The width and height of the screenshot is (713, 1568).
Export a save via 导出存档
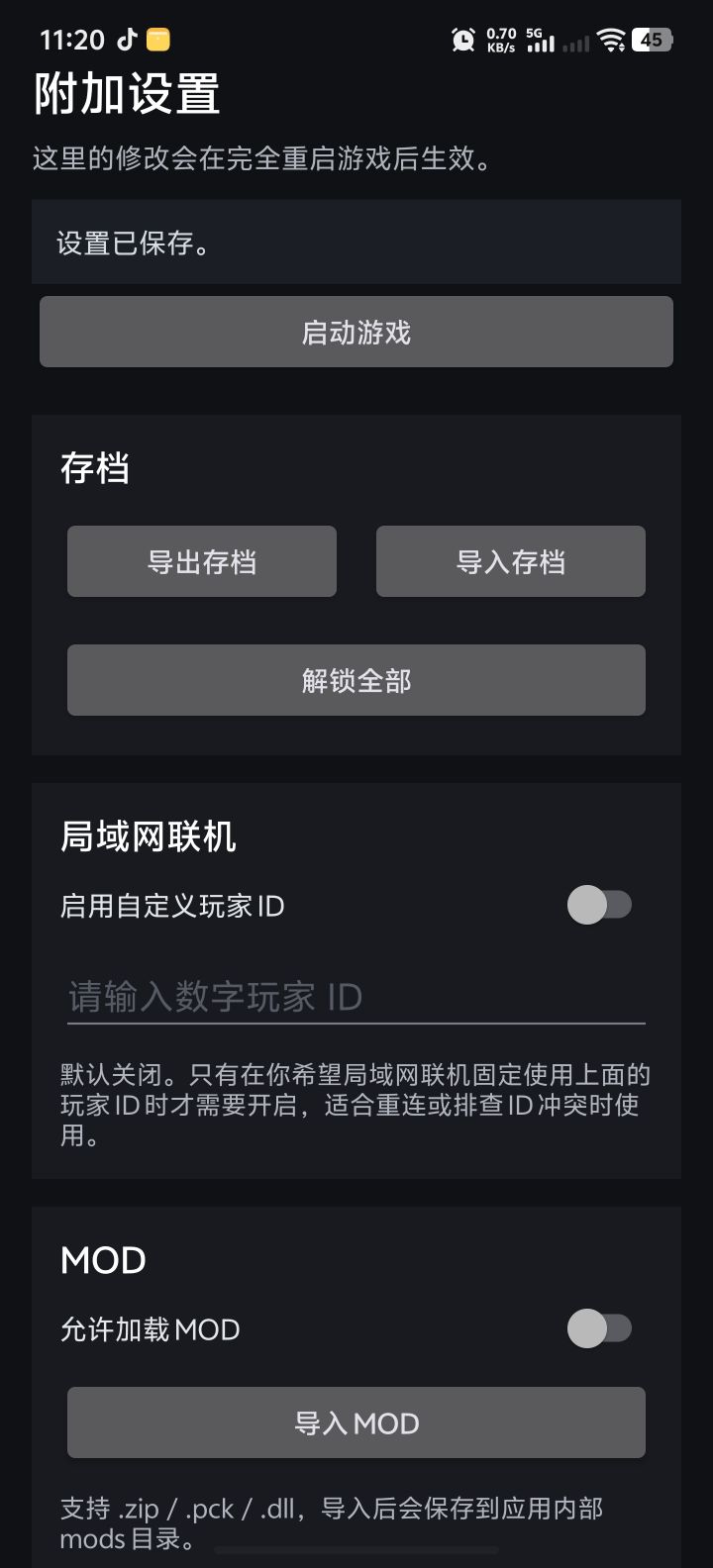pos(201,561)
